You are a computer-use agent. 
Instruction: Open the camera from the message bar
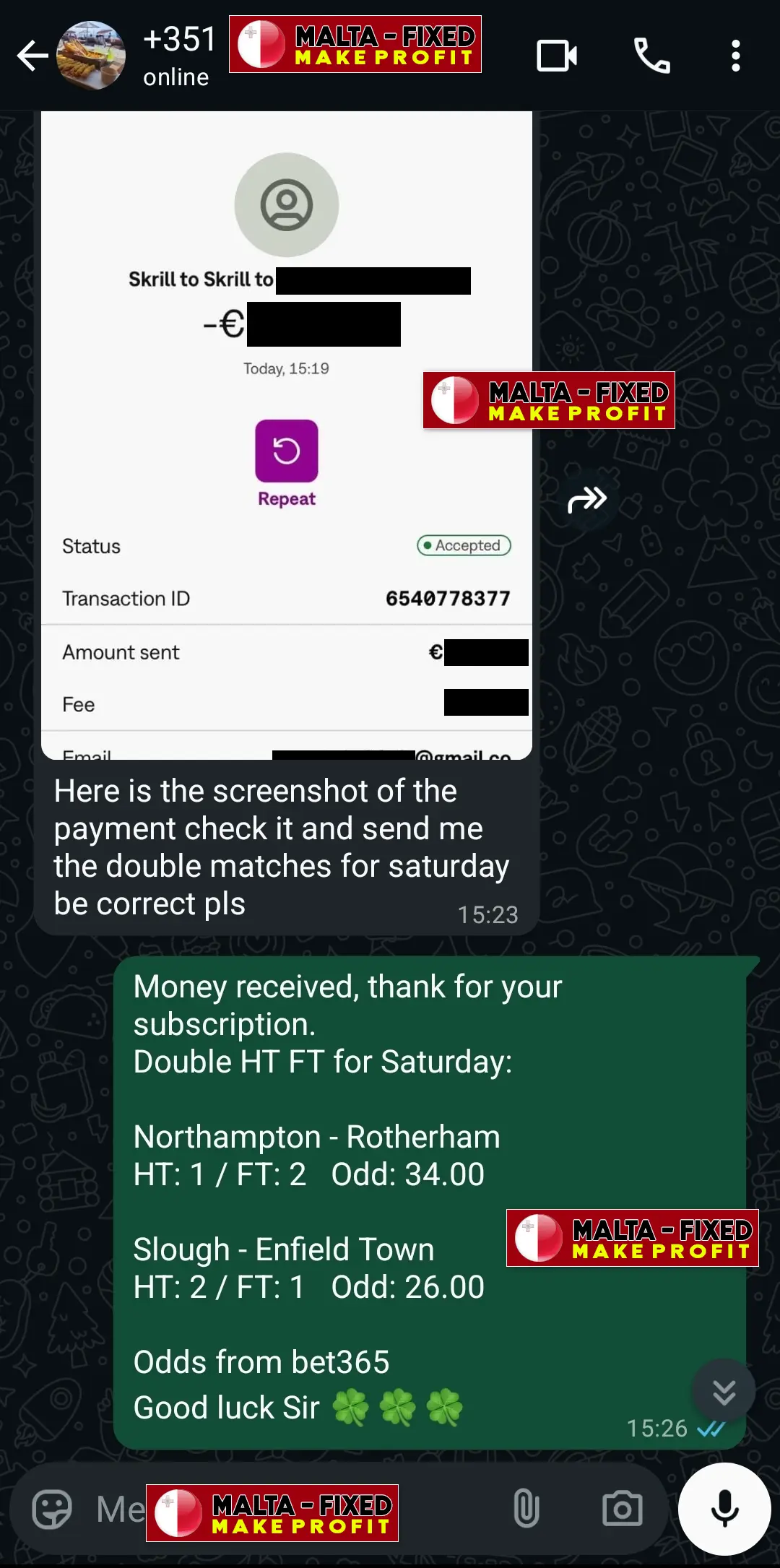[x=622, y=1509]
